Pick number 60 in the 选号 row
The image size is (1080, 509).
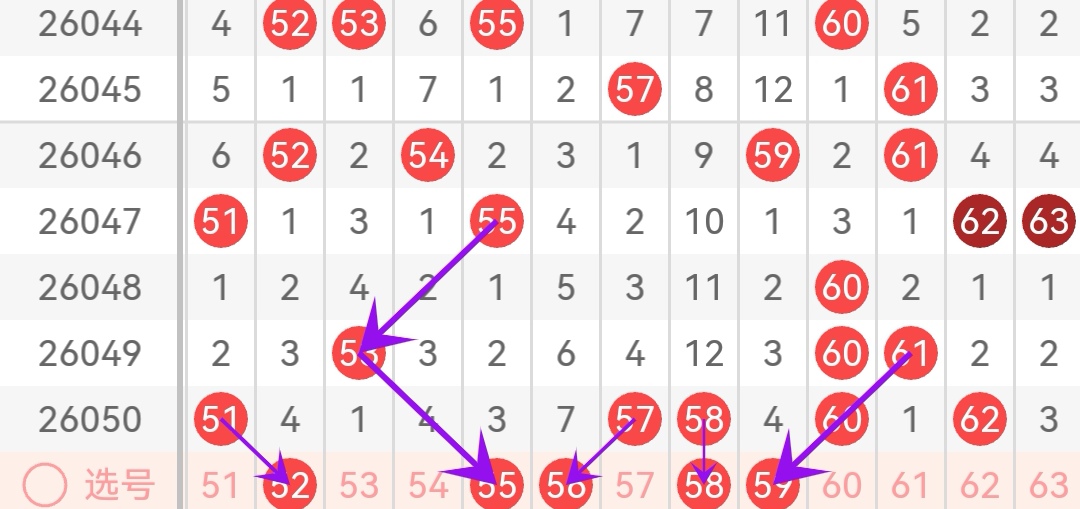(x=842, y=486)
